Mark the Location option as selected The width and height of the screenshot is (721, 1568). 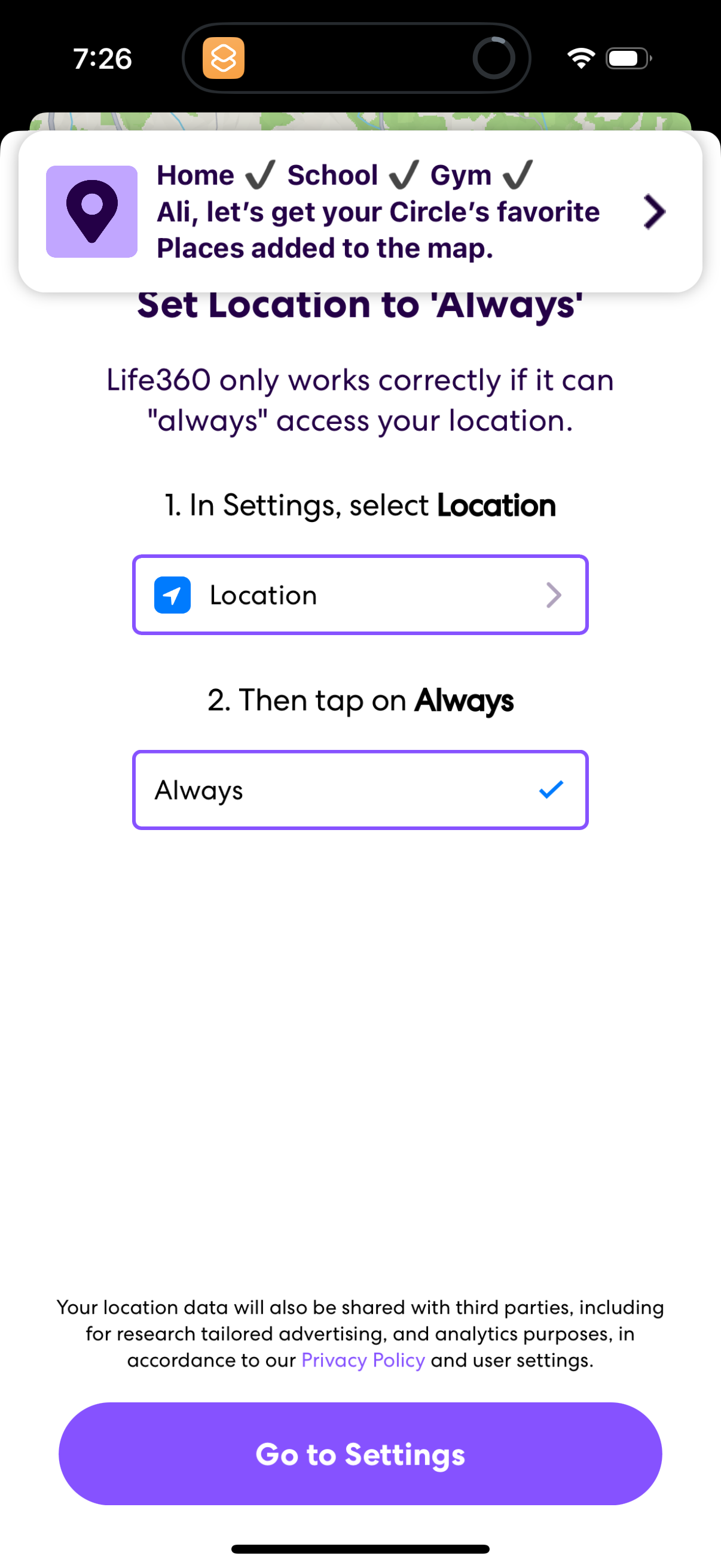coord(360,594)
